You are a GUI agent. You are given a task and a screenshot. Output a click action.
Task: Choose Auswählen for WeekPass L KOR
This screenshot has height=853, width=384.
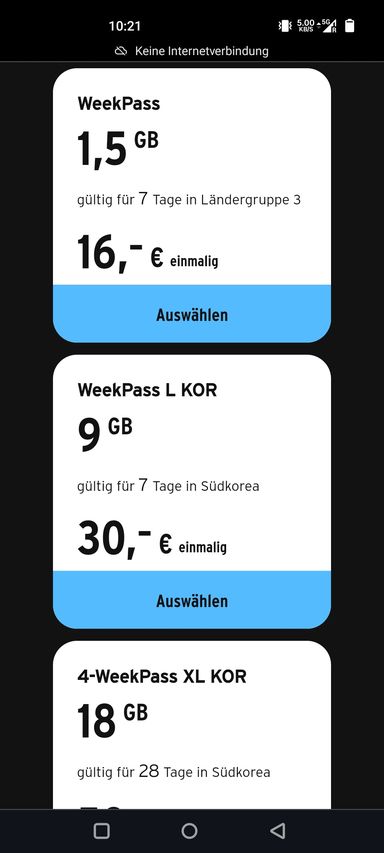click(192, 600)
